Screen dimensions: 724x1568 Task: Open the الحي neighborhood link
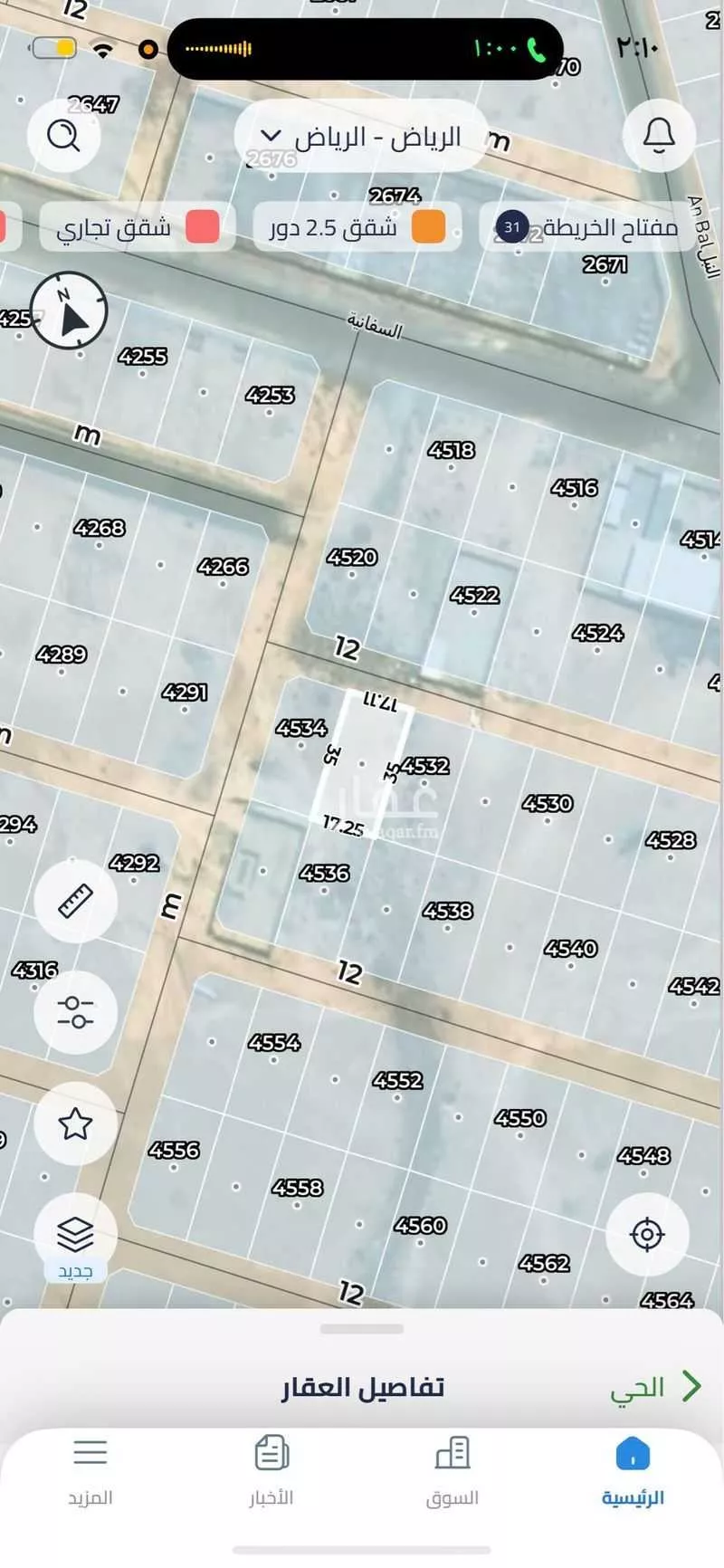click(653, 1386)
